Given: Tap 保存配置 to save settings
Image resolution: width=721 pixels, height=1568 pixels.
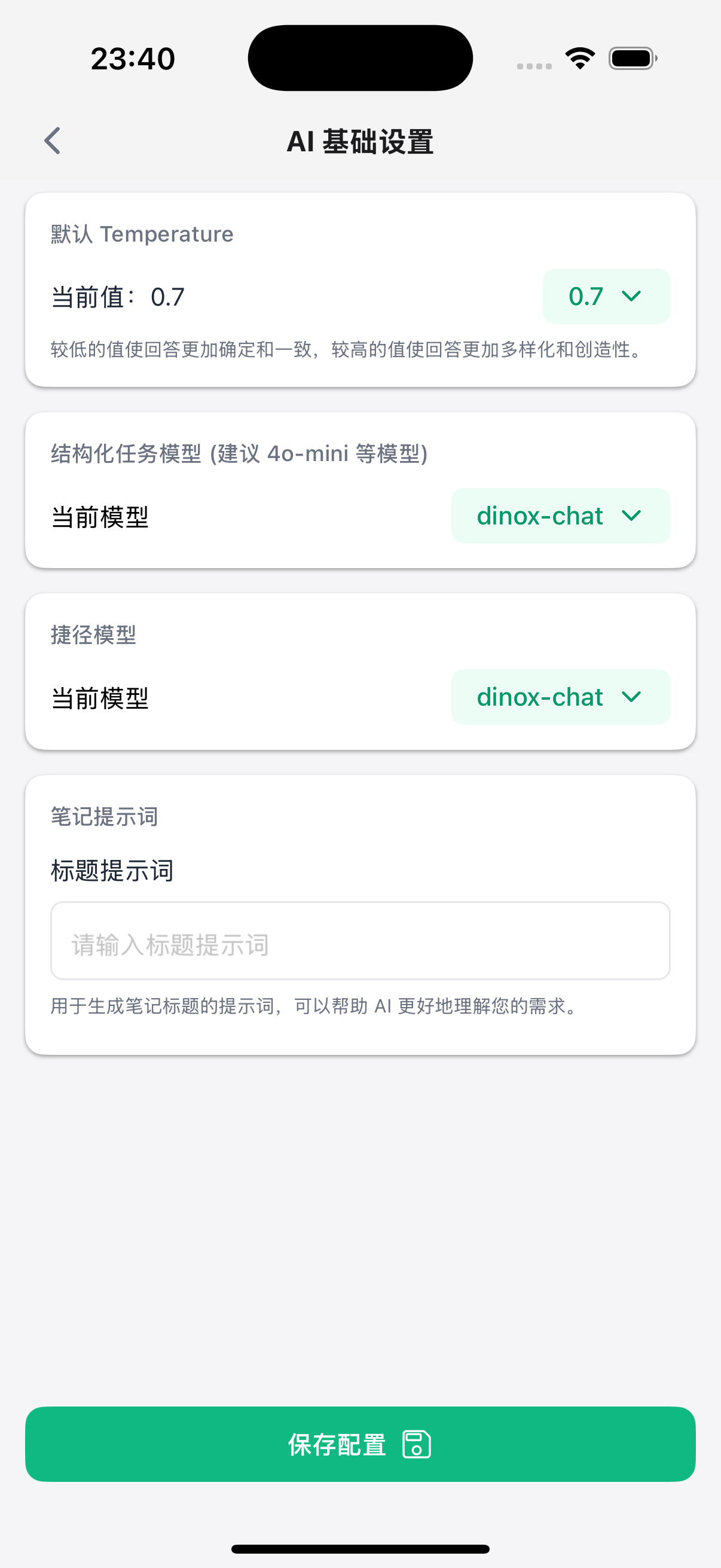Looking at the screenshot, I should [x=360, y=1444].
